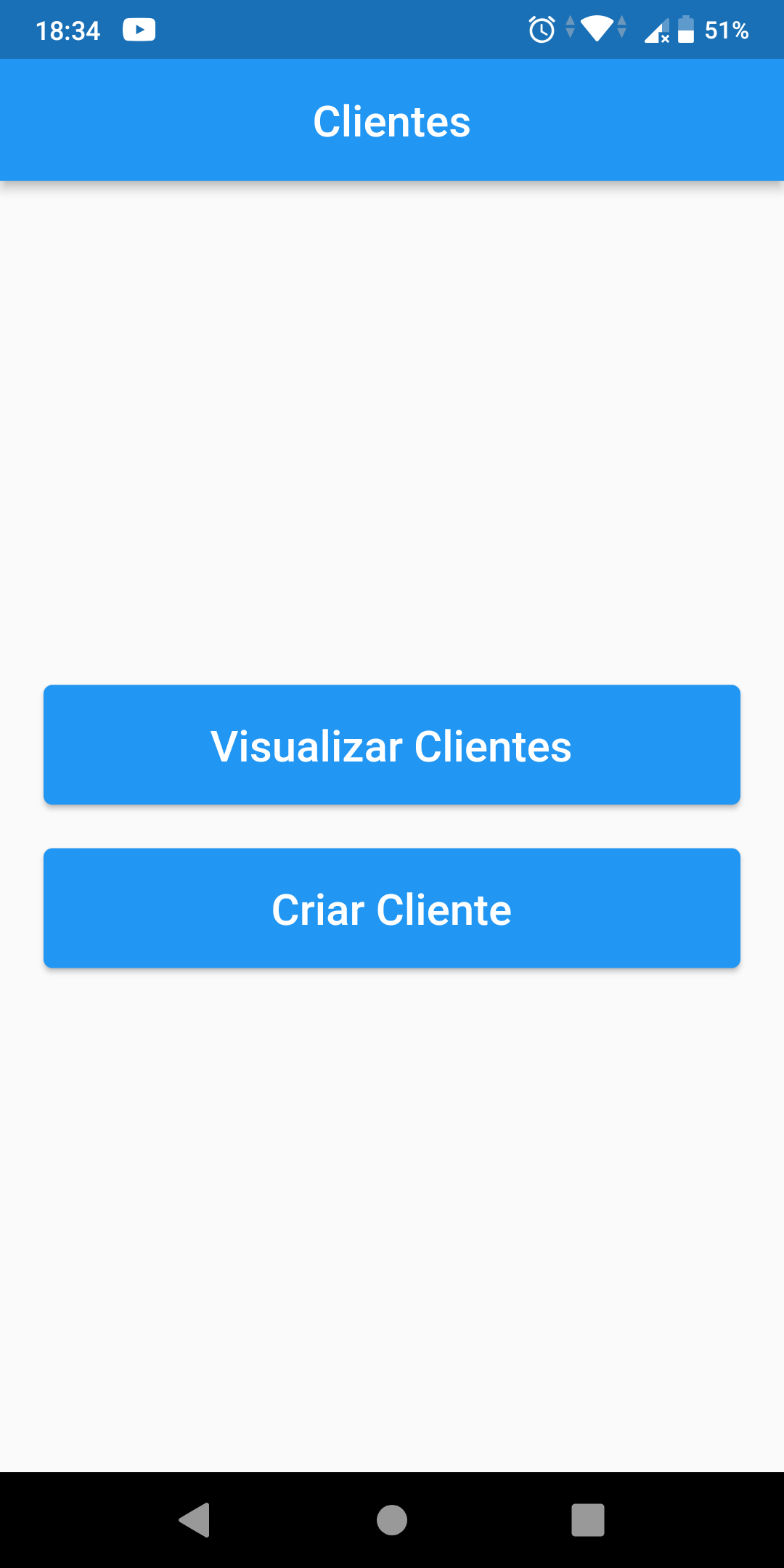The image size is (784, 1568).
Task: Click the battery percentage label
Action: coord(727,29)
